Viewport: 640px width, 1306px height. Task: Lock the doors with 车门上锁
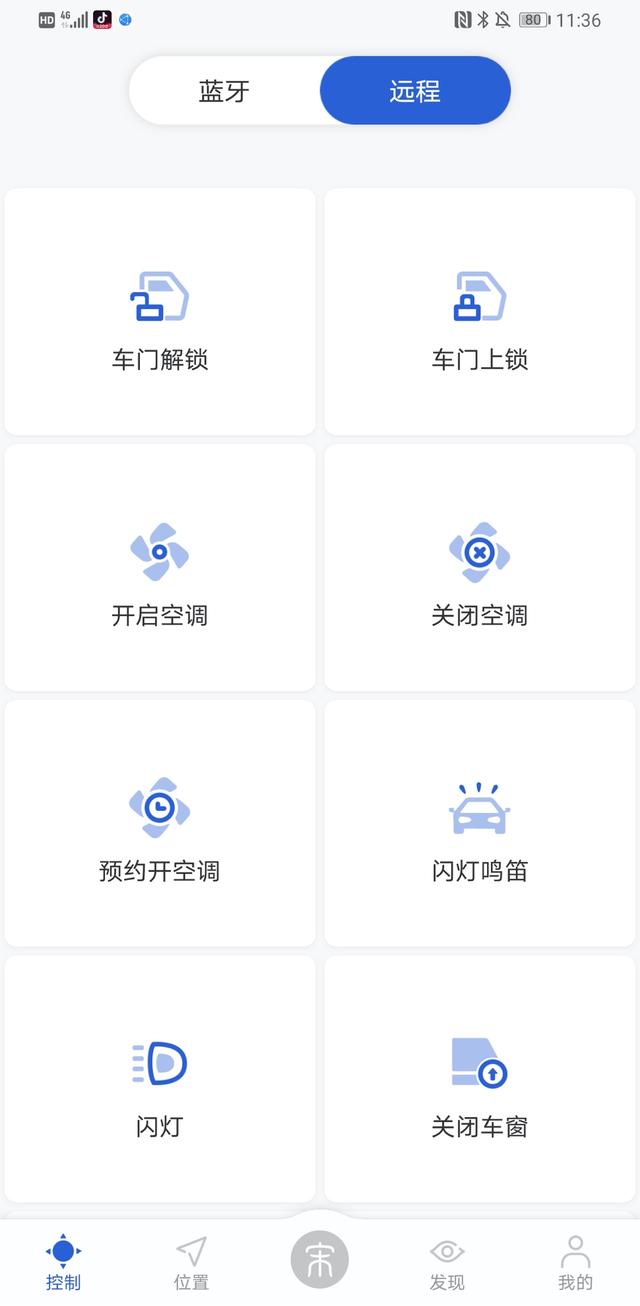[x=480, y=312]
